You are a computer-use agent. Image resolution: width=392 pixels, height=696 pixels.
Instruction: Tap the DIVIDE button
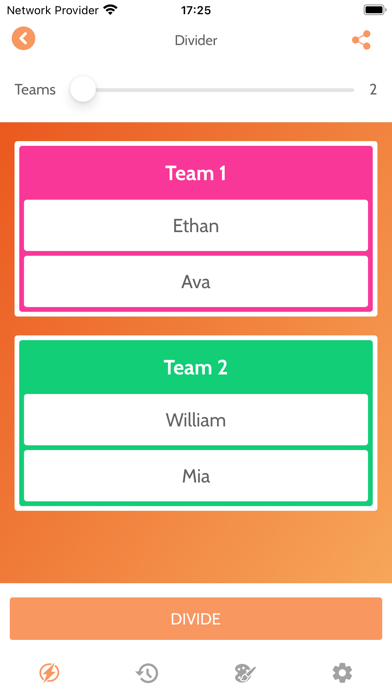196,619
